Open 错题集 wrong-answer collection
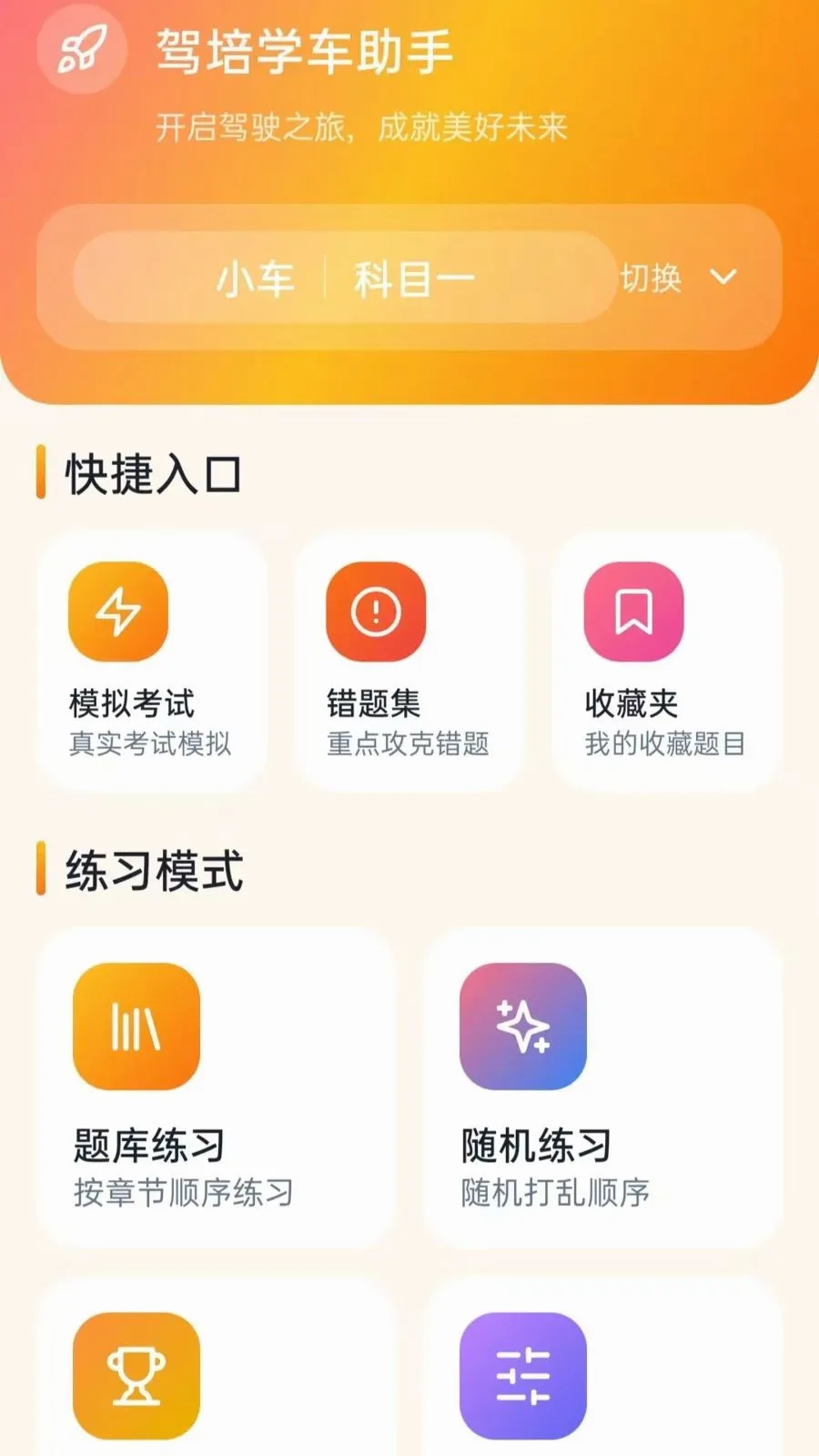The height and width of the screenshot is (1456, 819). click(409, 662)
